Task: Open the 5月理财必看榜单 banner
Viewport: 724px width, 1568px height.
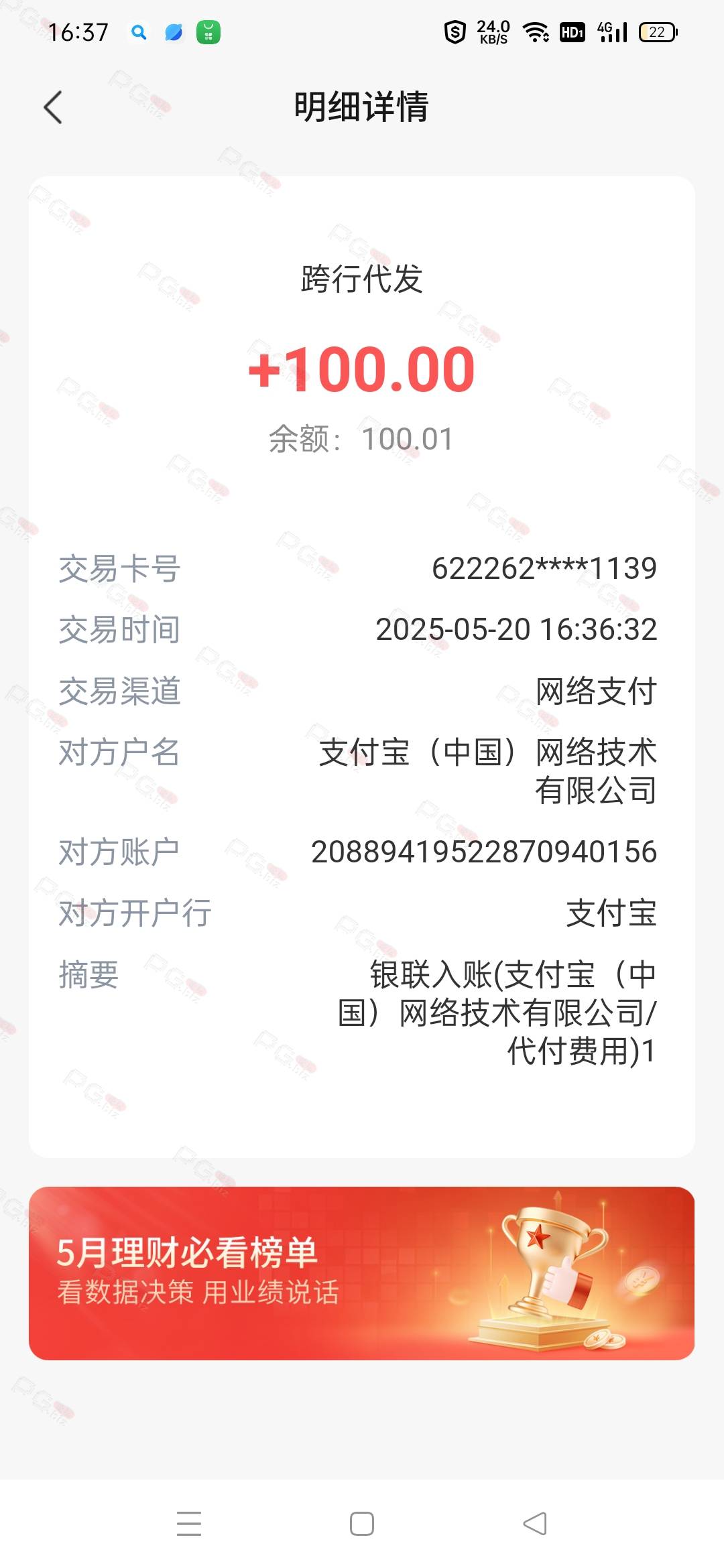Action: 361,1273
